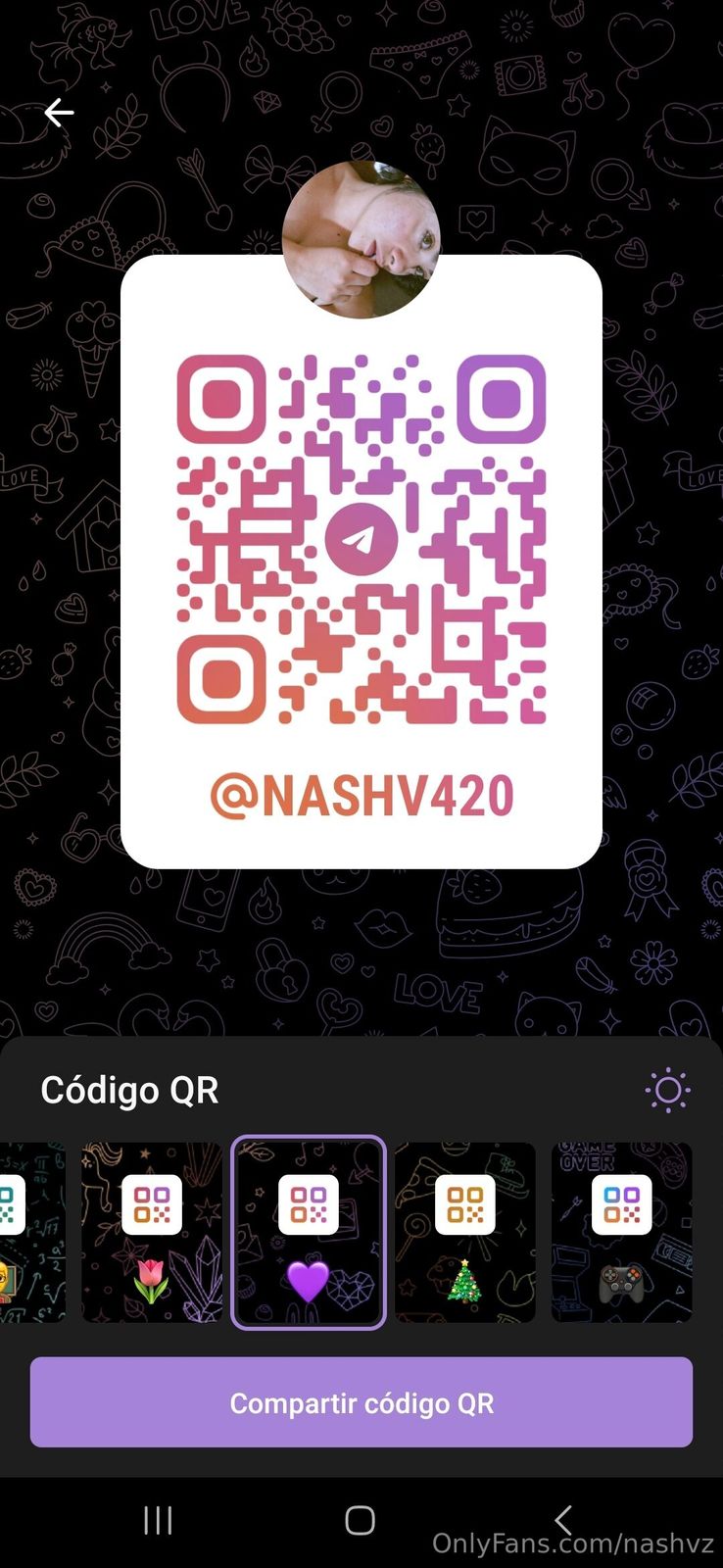Apply the game controller QR theme
Image resolution: width=723 pixels, height=1568 pixels.
621,1232
